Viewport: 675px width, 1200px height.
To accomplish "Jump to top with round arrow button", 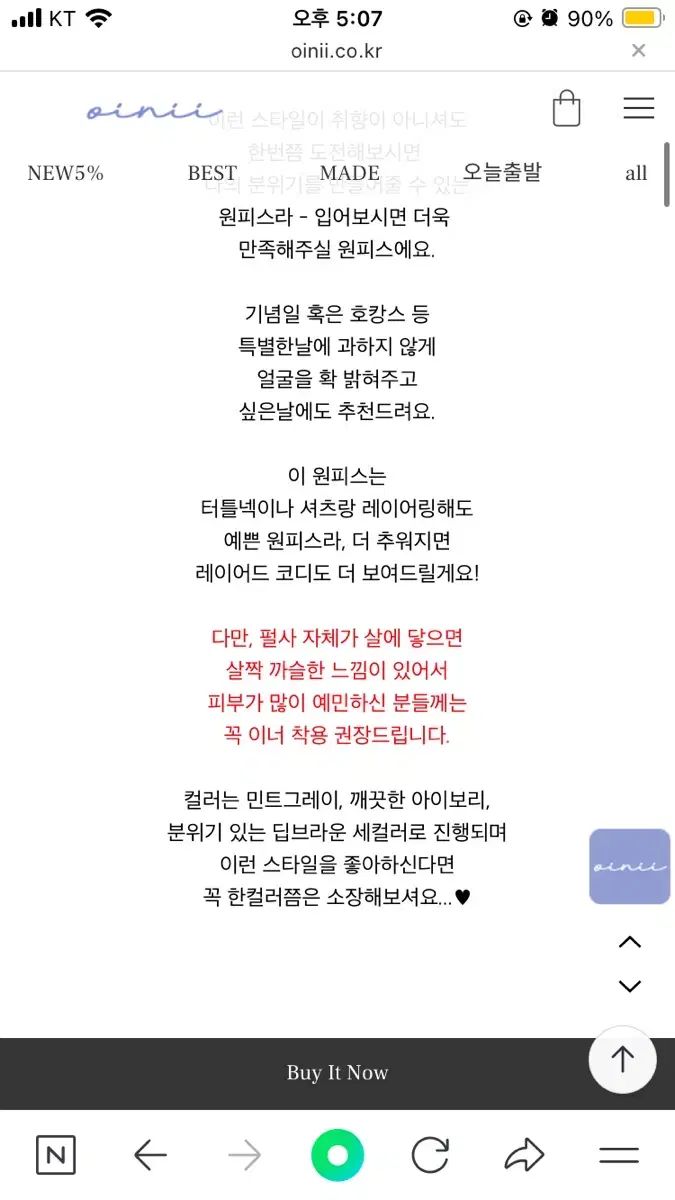I will (622, 1059).
